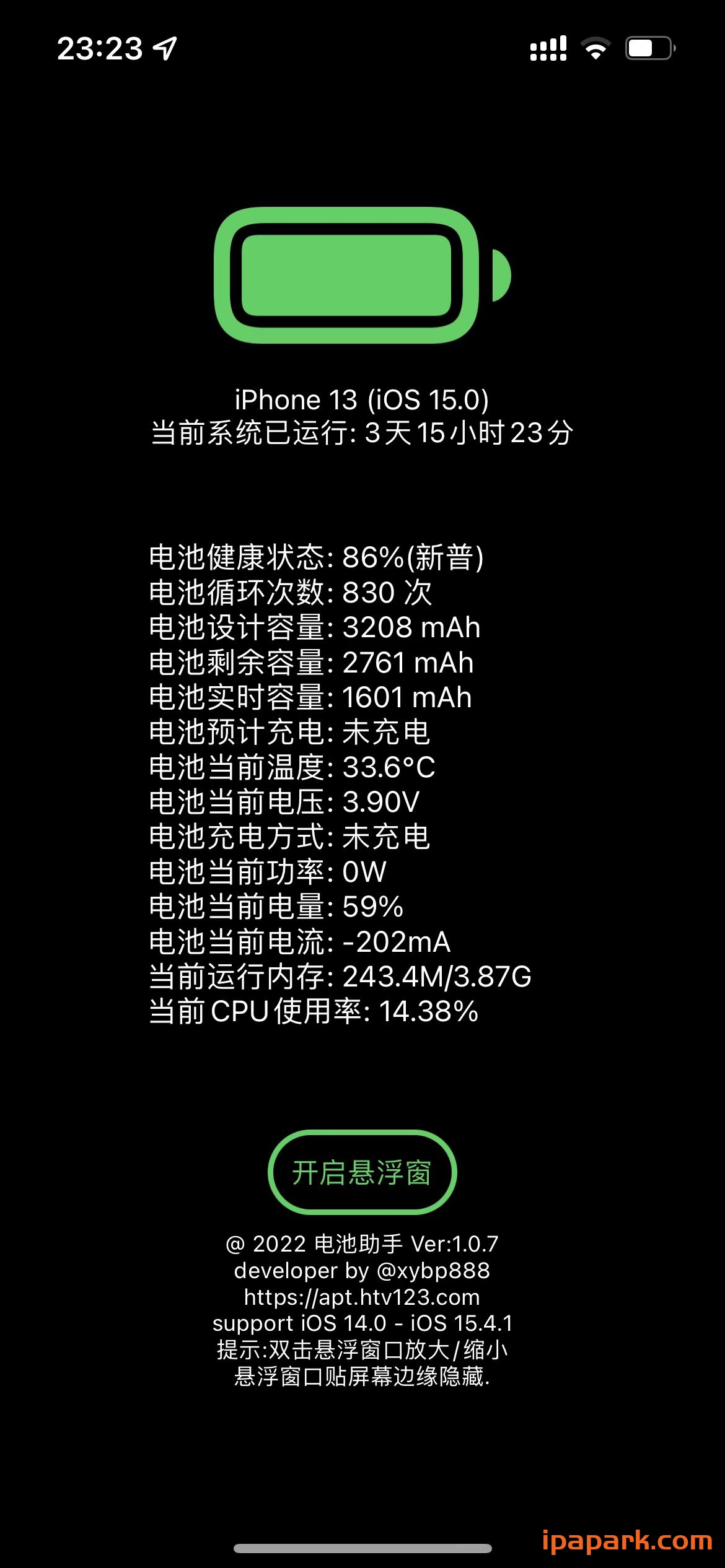Tap the green battery icon graphic
The height and width of the screenshot is (1568, 725).
[x=353, y=276]
